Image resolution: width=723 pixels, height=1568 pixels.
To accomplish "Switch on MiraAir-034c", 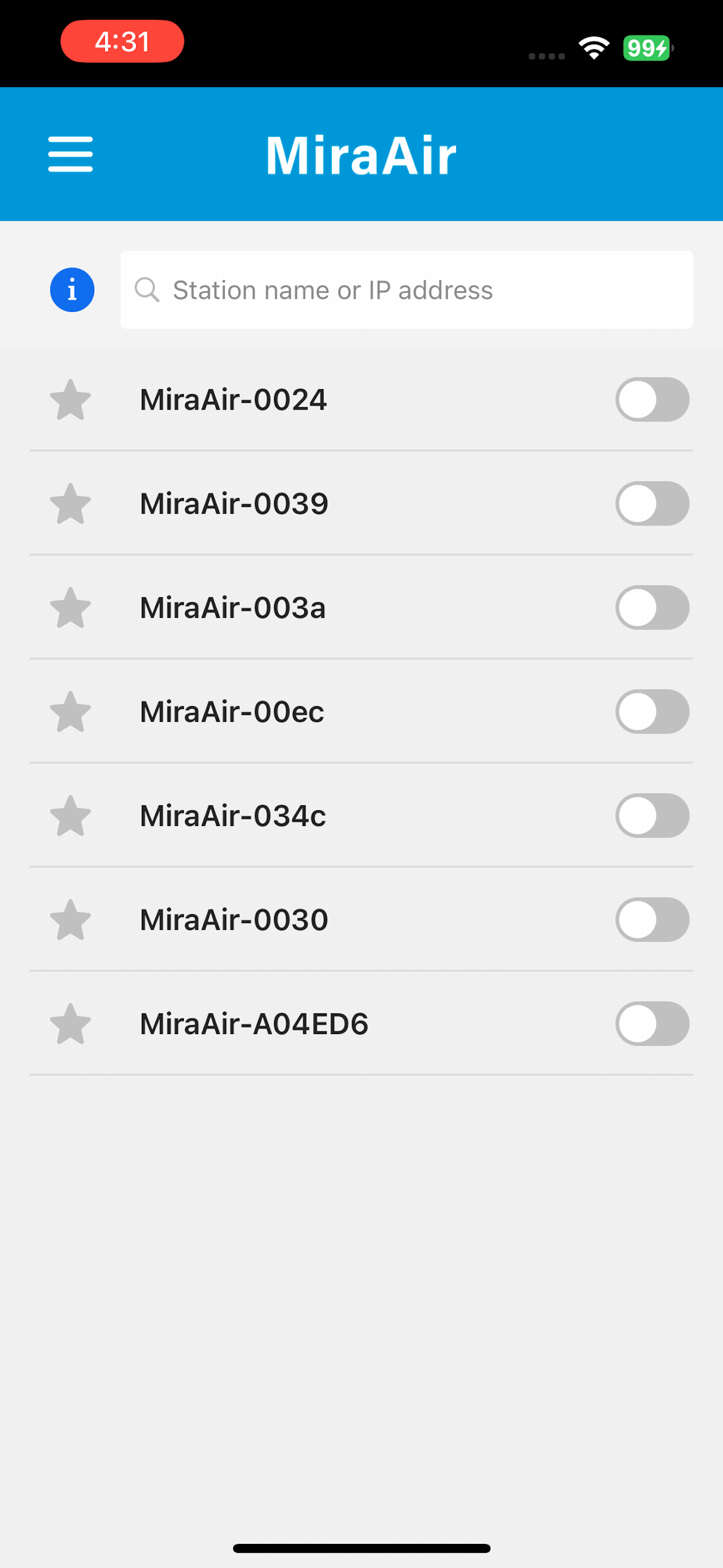I will 652,815.
